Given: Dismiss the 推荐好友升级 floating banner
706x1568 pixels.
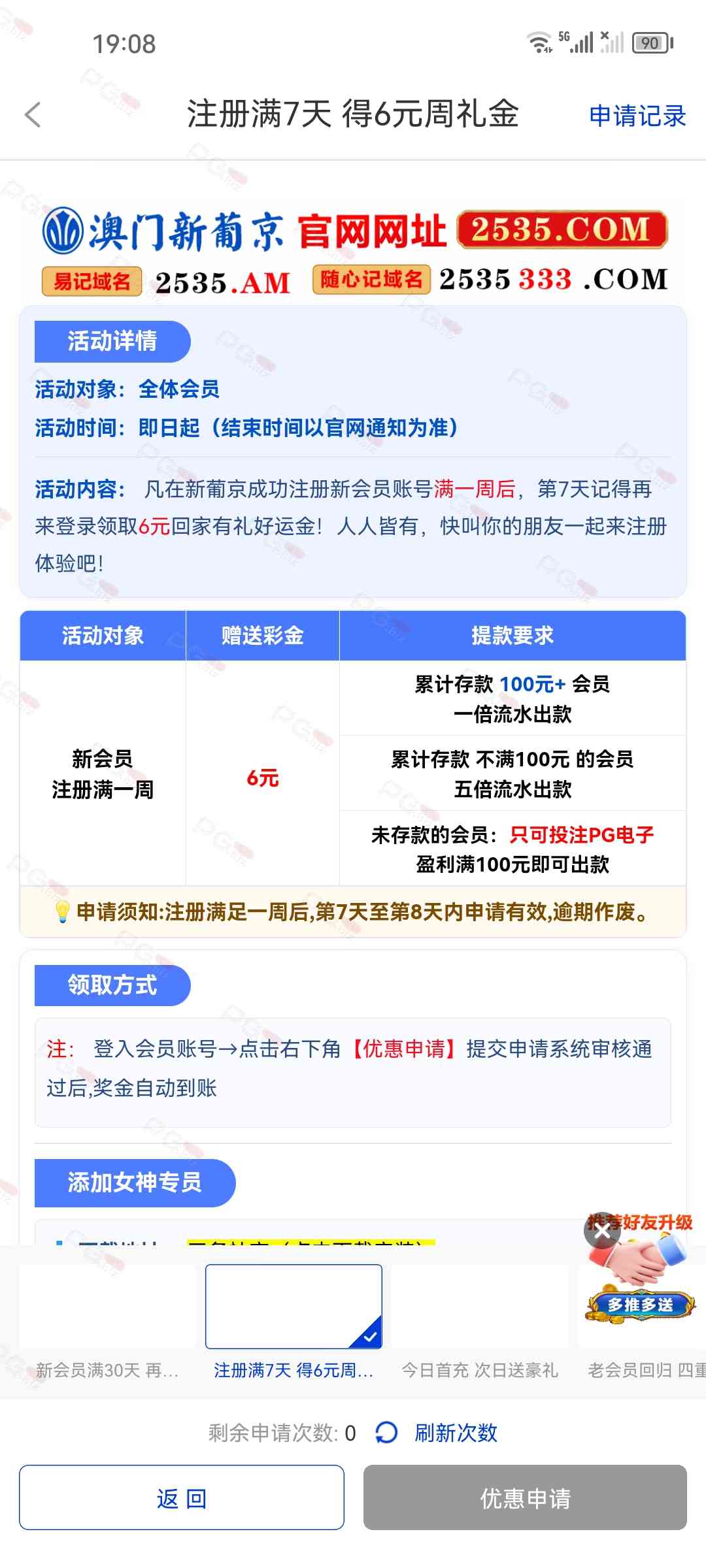Looking at the screenshot, I should pyautogui.click(x=602, y=1231).
